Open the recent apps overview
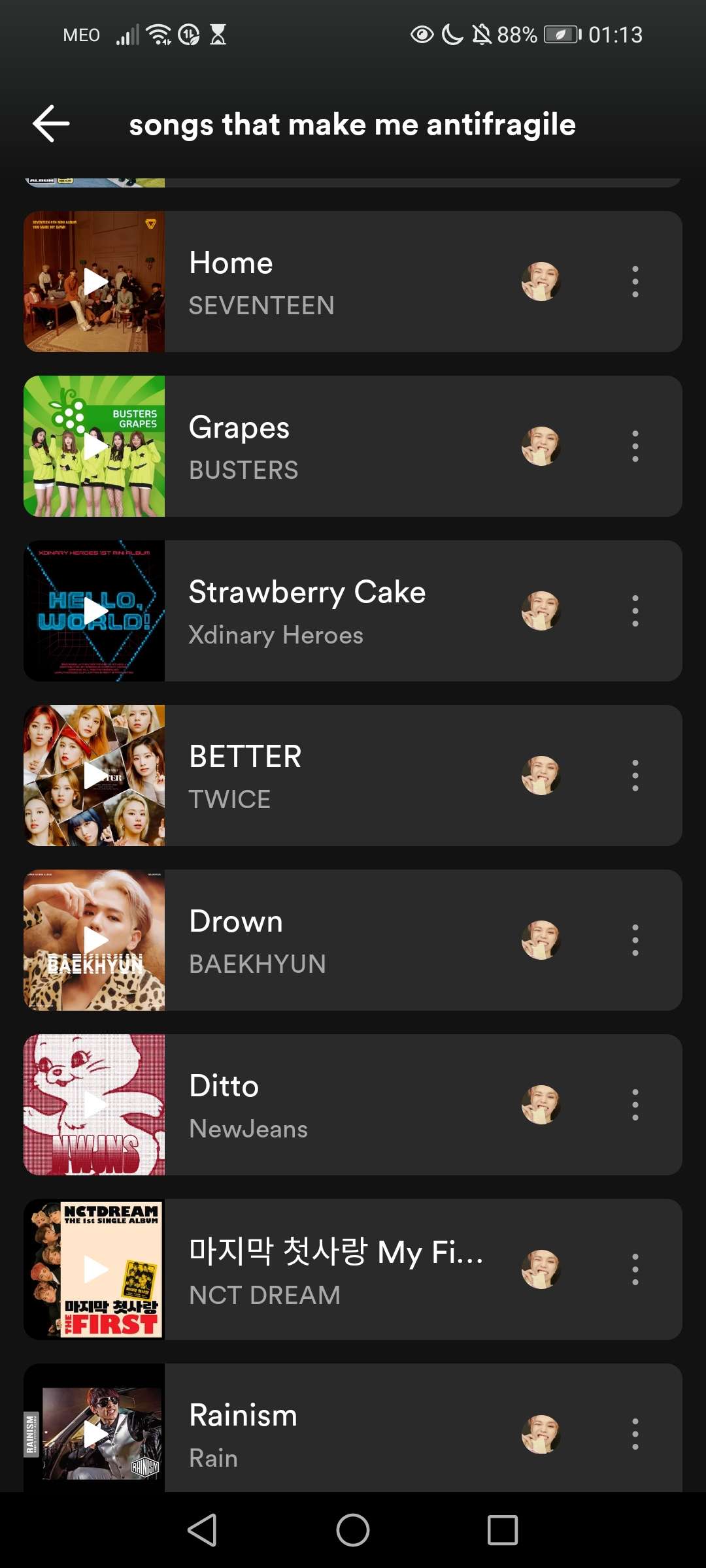Image resolution: width=706 pixels, height=1568 pixels. pos(502,1529)
